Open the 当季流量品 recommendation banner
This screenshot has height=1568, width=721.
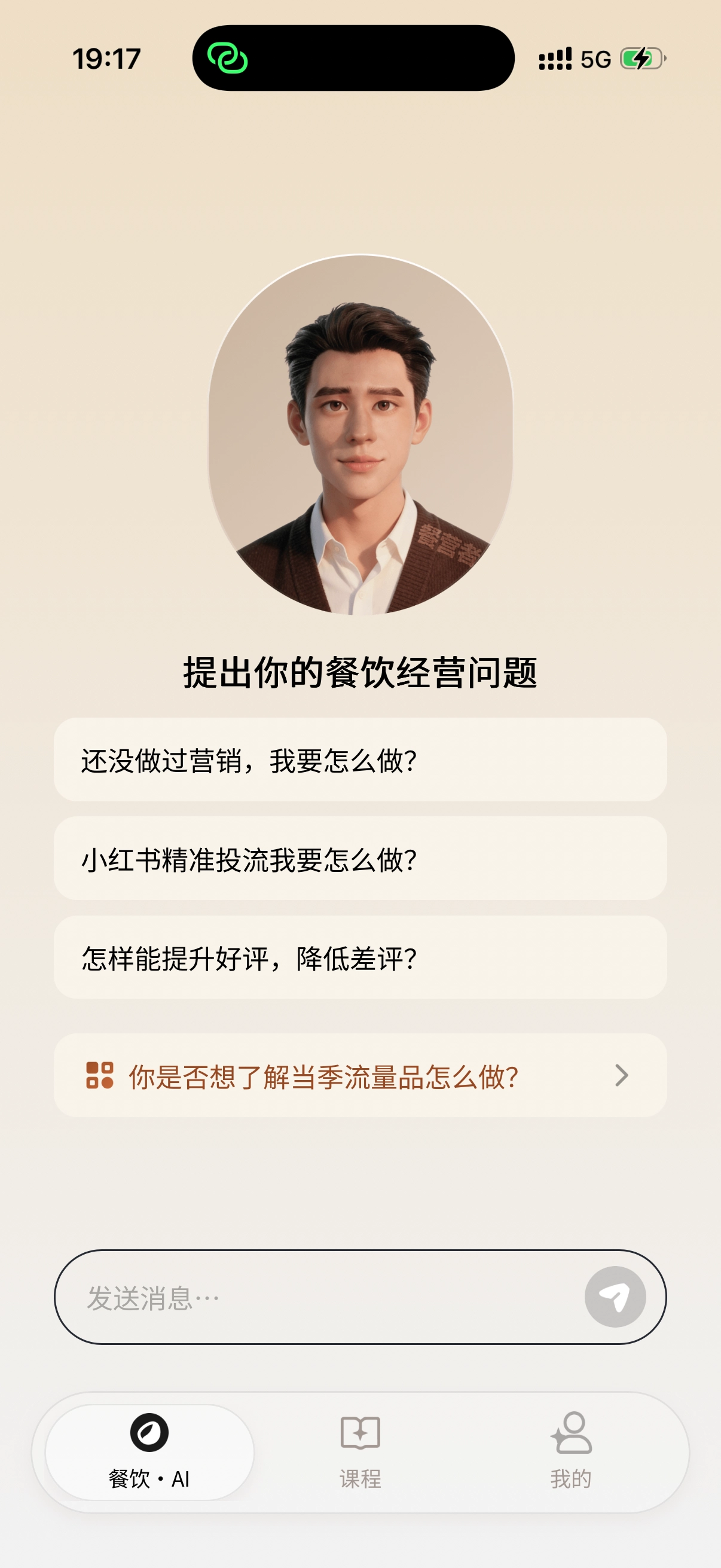click(360, 1076)
